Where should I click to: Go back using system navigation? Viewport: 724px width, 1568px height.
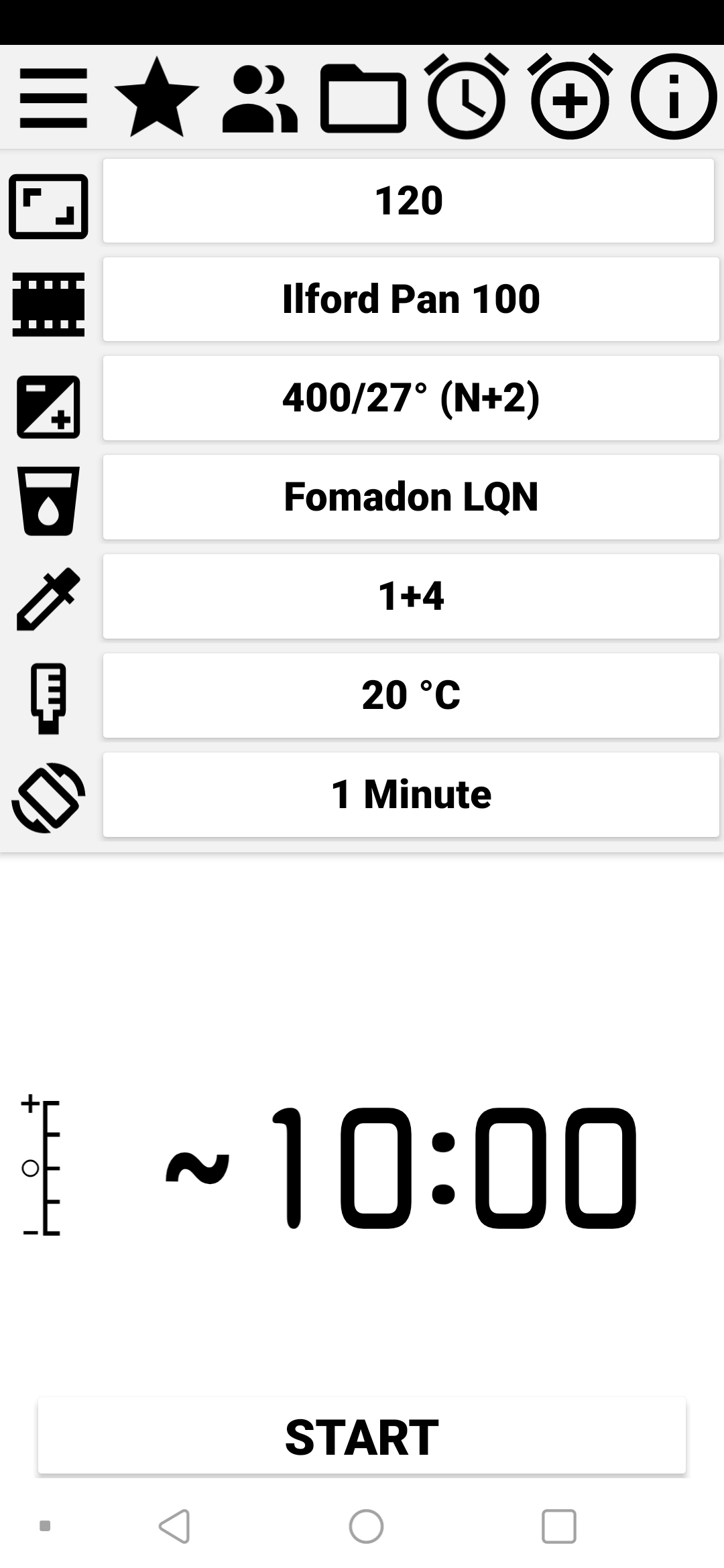[x=175, y=1526]
